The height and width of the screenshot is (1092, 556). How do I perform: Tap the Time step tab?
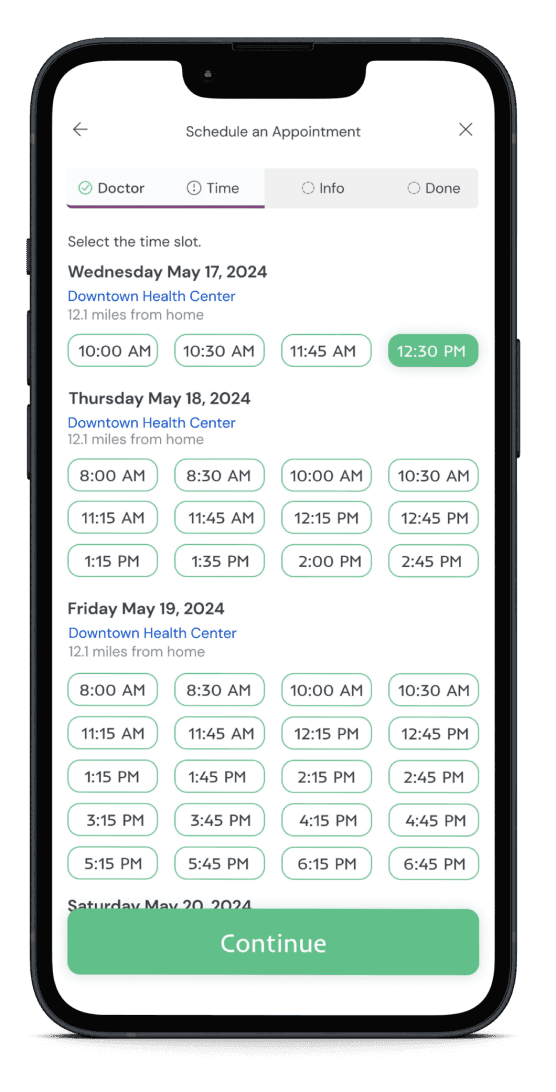tap(213, 188)
